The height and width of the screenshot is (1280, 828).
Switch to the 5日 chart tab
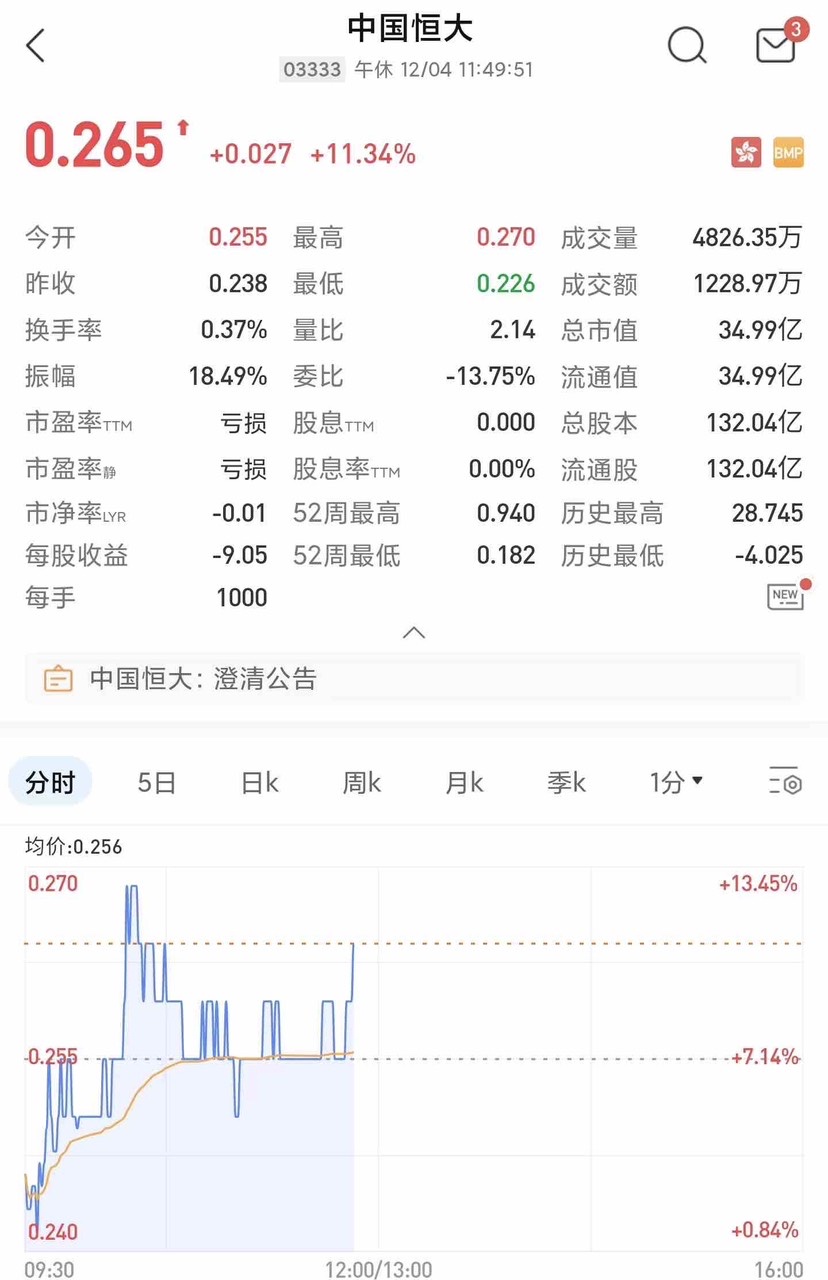[157, 782]
